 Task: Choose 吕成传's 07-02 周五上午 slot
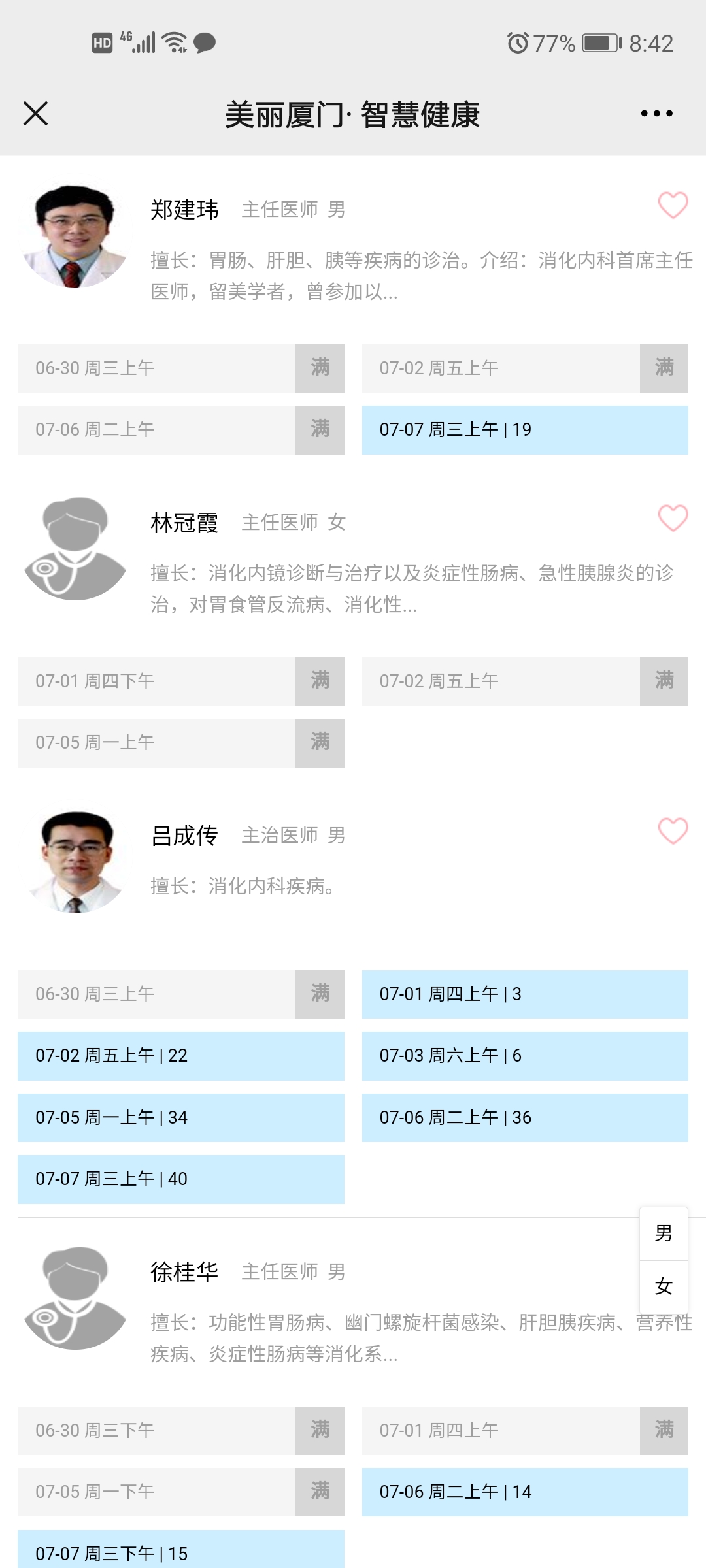pos(180,1056)
